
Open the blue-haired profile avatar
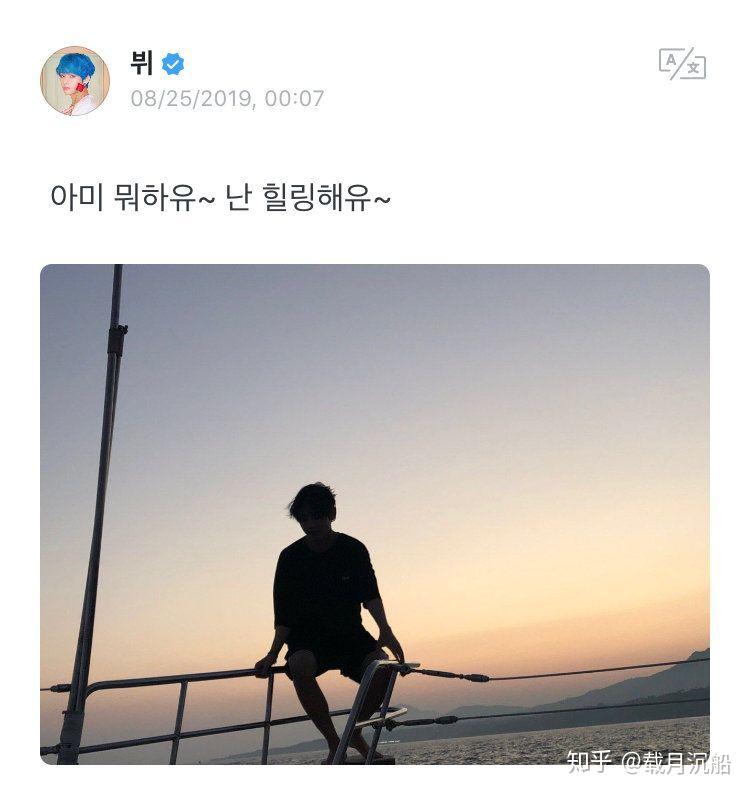tap(75, 80)
